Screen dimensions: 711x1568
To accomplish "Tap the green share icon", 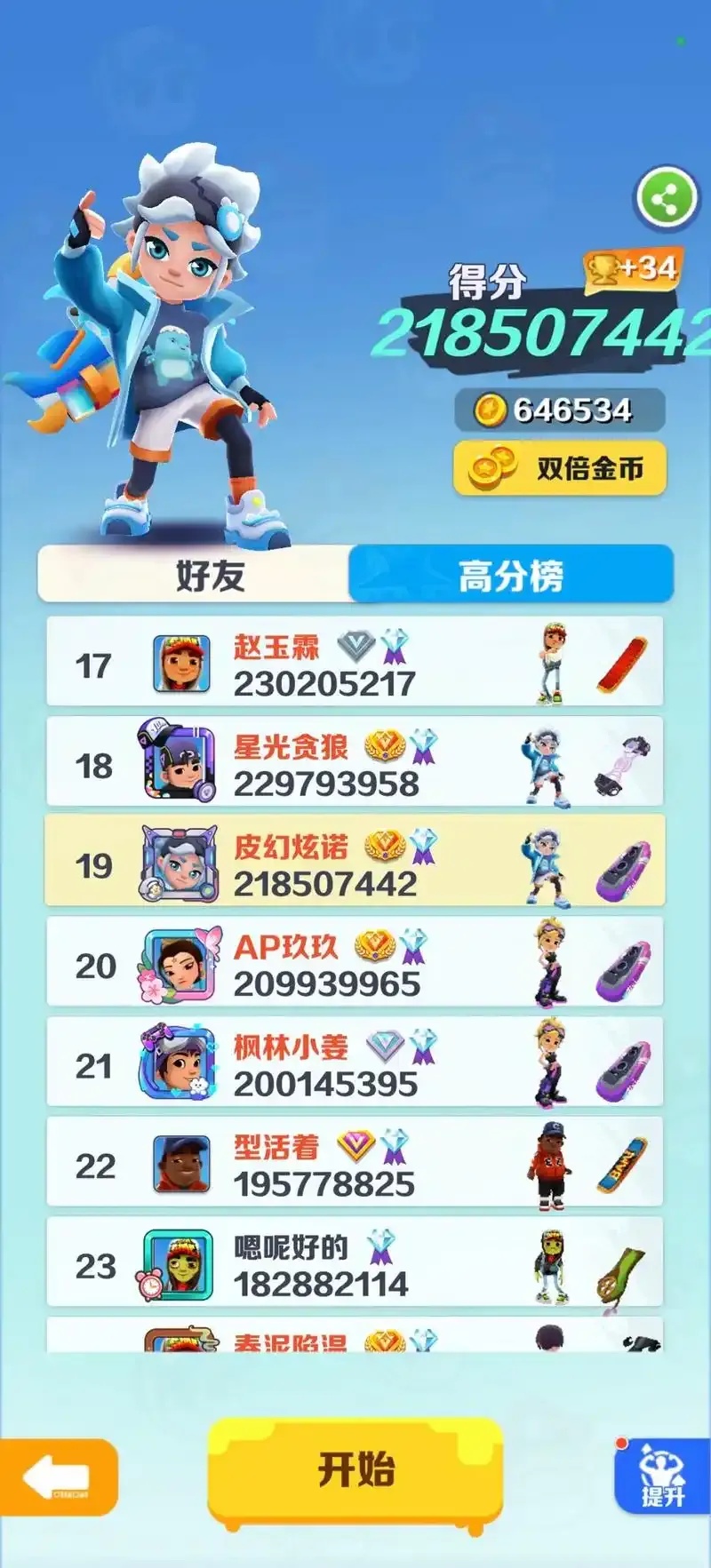I will tap(666, 198).
